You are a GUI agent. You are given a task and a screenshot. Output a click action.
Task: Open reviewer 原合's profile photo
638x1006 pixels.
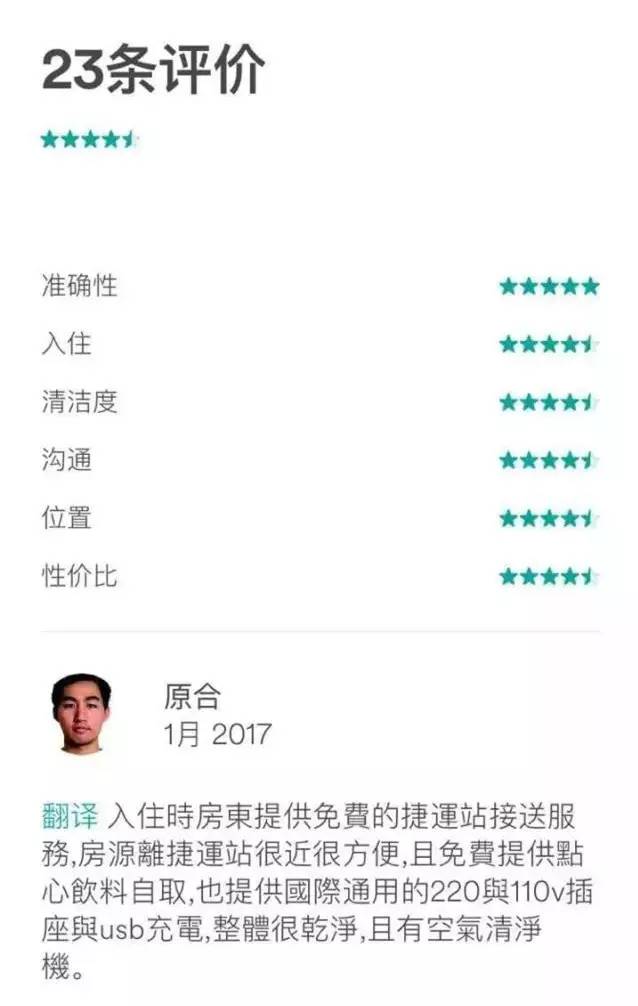click(x=82, y=712)
